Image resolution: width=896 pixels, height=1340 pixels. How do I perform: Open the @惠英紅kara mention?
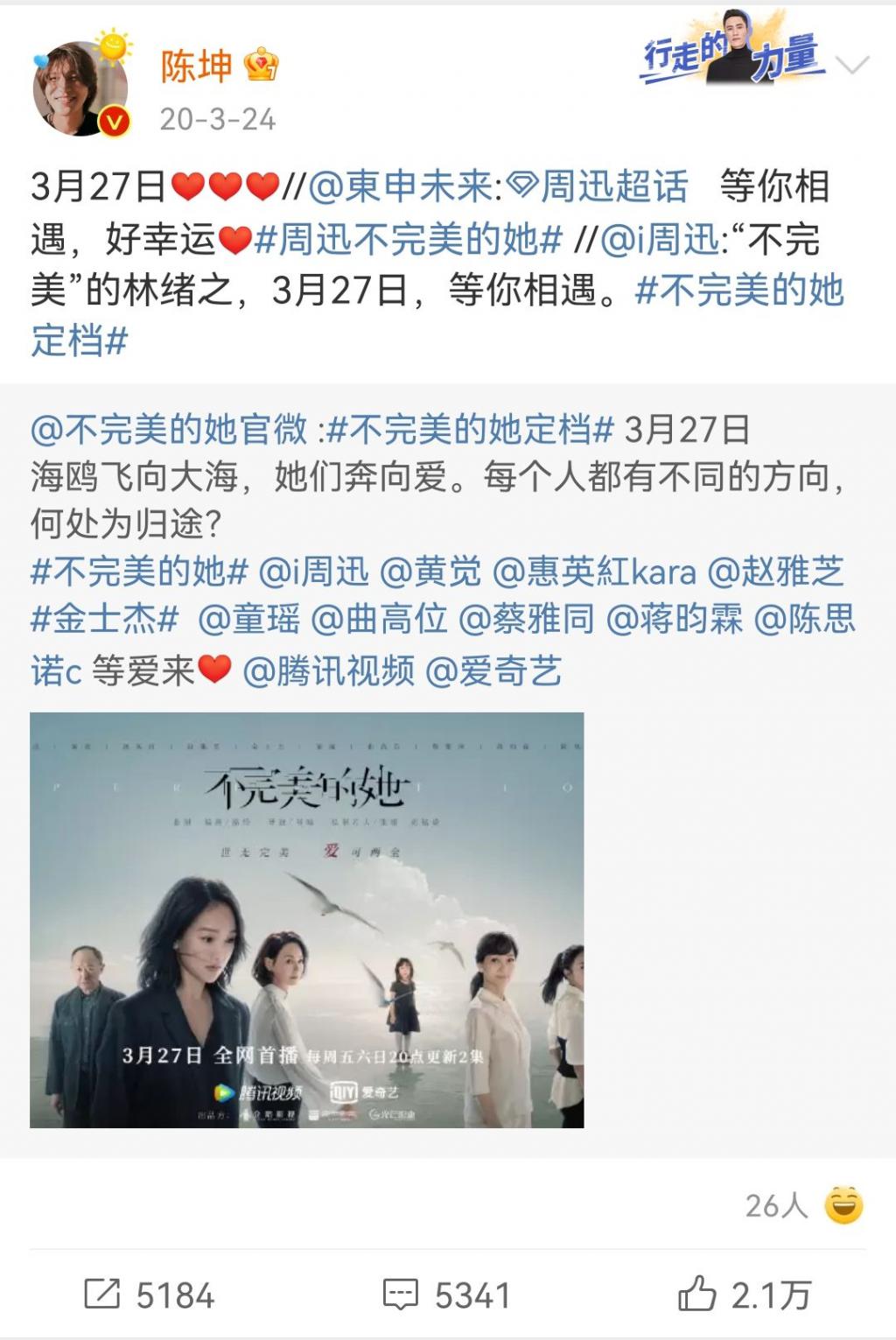coord(594,572)
